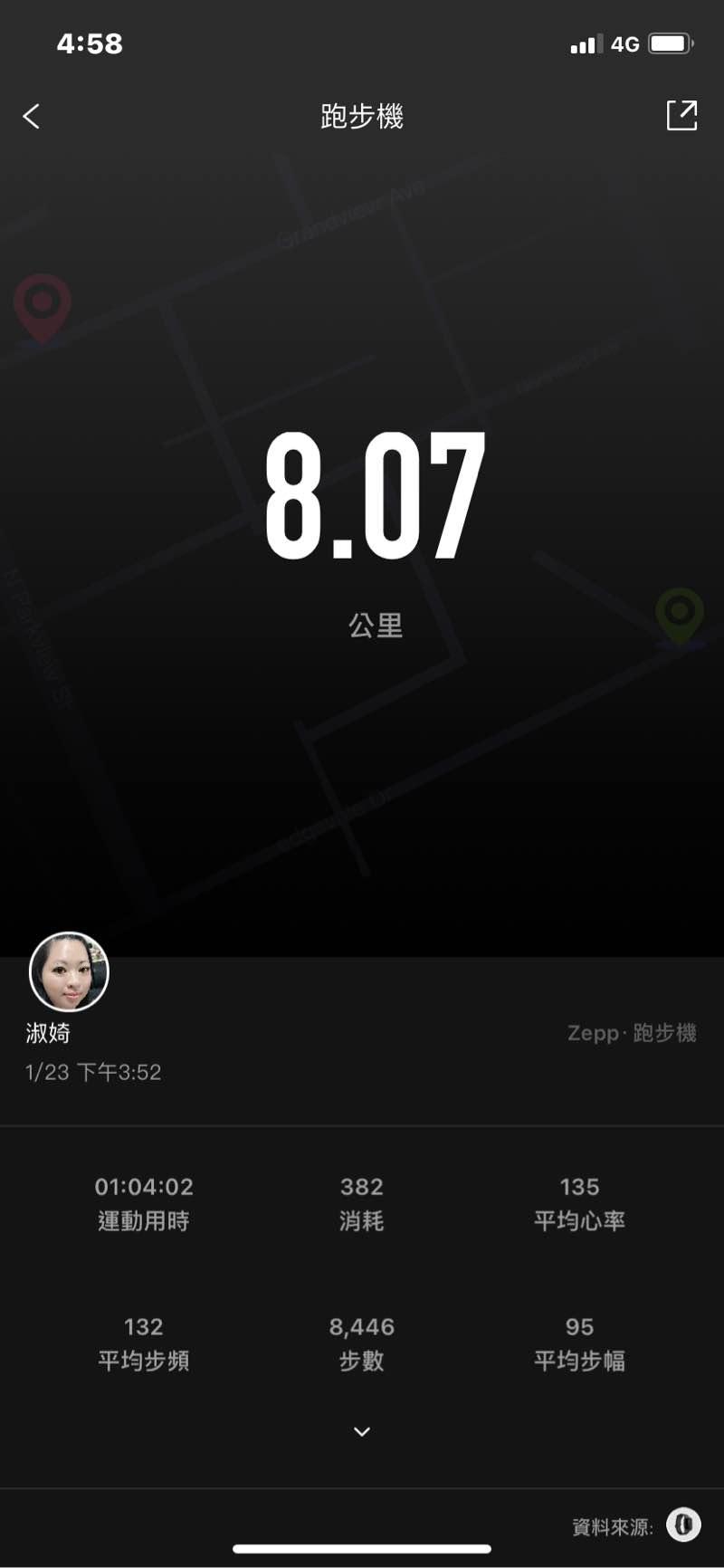Open 淑娟's profile picture
724x1568 pixels.
pyautogui.click(x=70, y=971)
